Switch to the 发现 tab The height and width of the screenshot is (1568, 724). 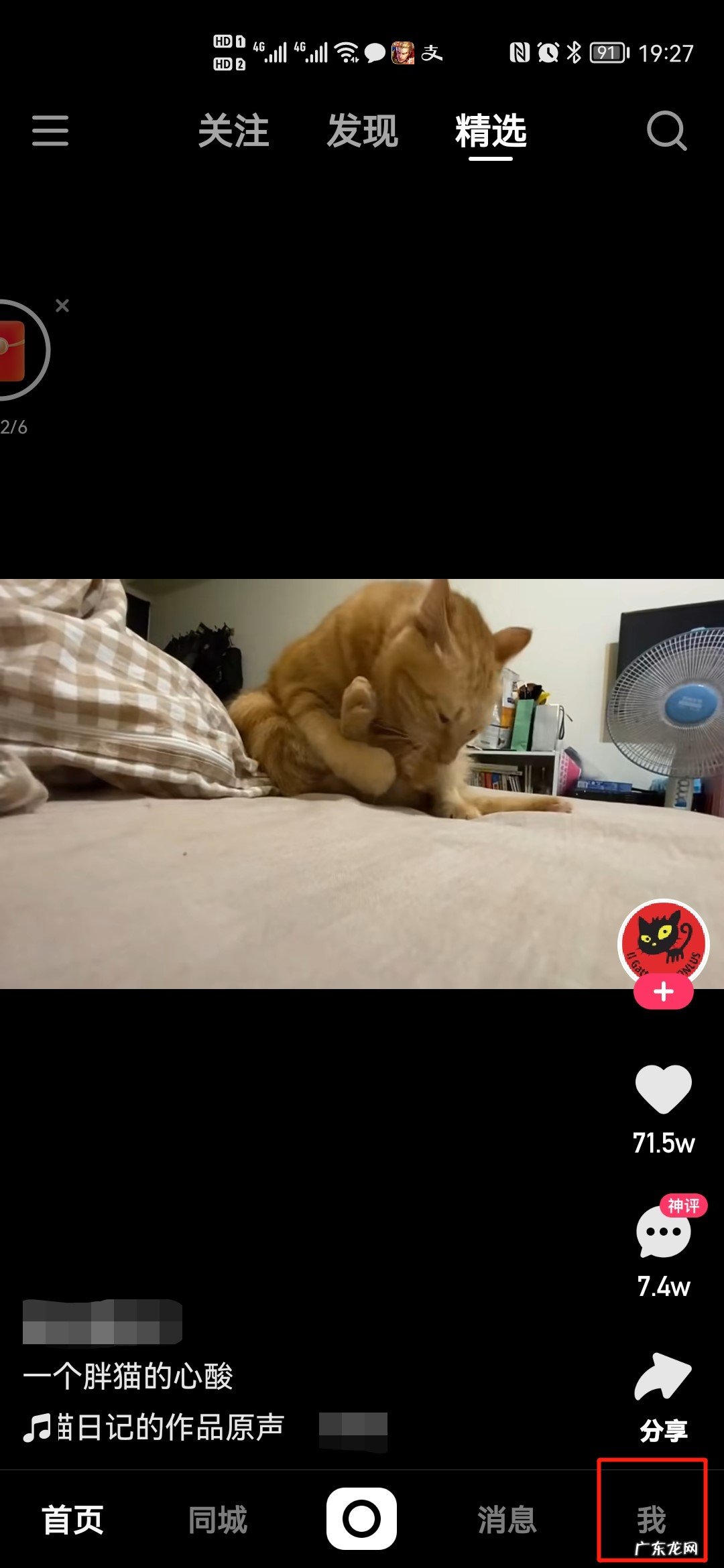pos(362,130)
